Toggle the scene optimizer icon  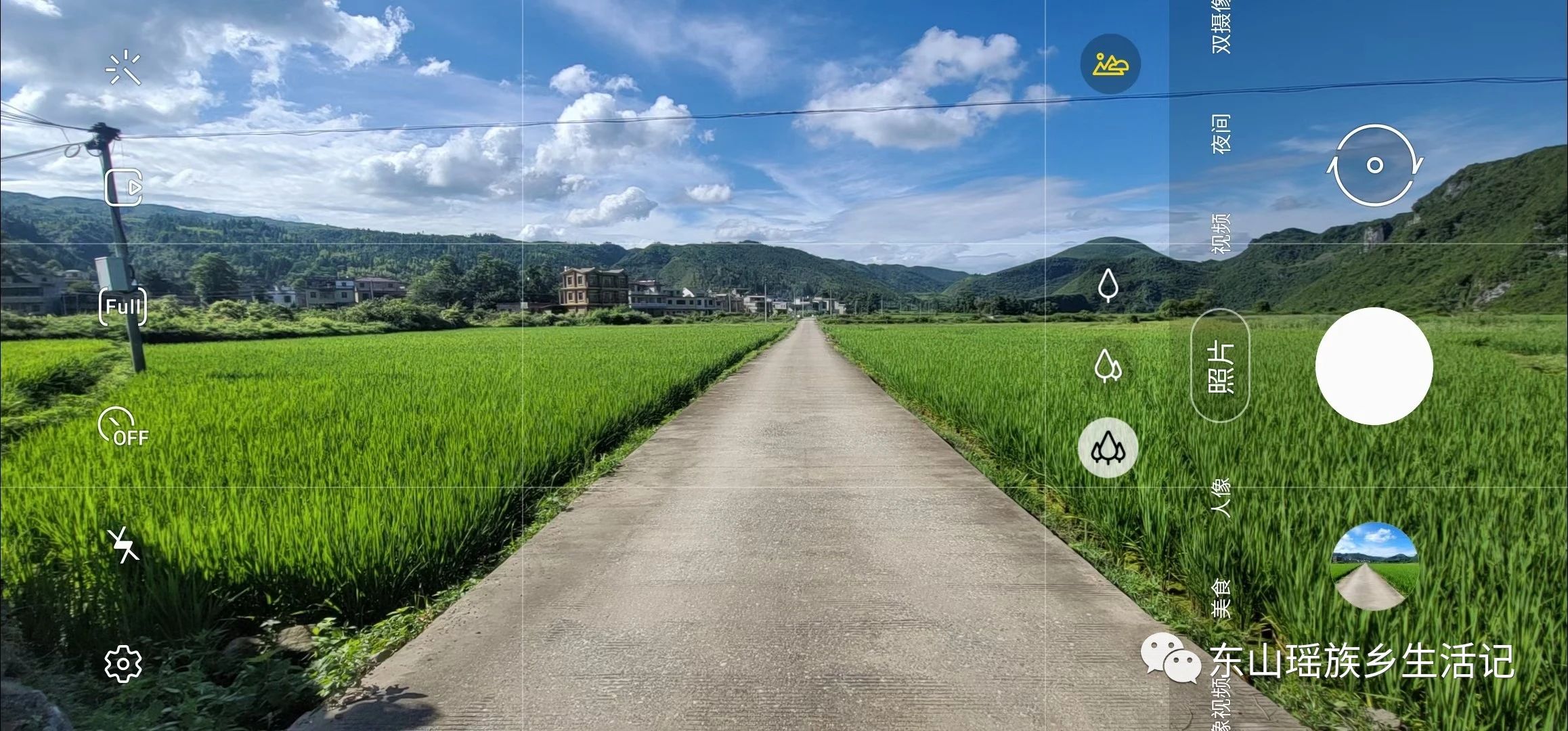pos(1110,64)
